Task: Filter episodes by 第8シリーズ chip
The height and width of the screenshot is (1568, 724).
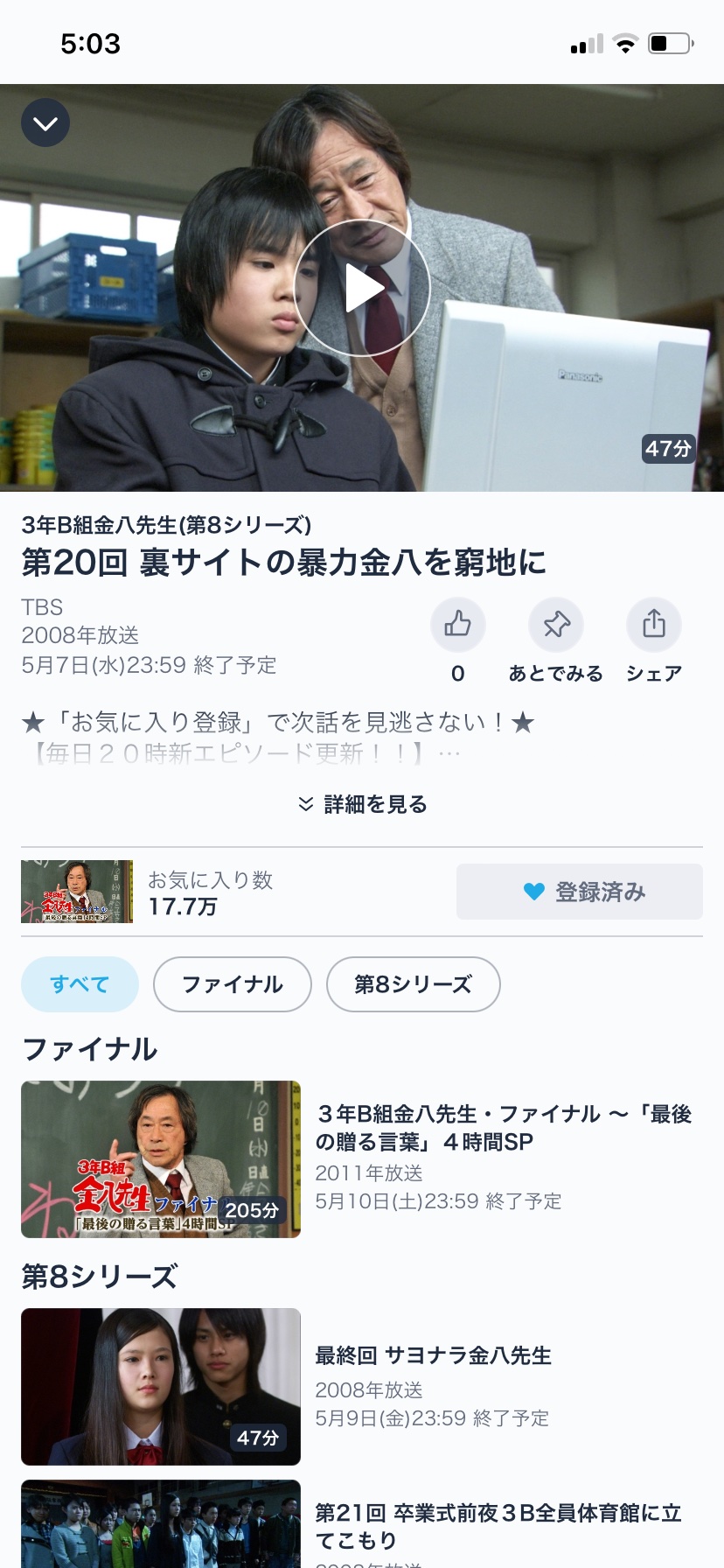Action: (x=413, y=984)
